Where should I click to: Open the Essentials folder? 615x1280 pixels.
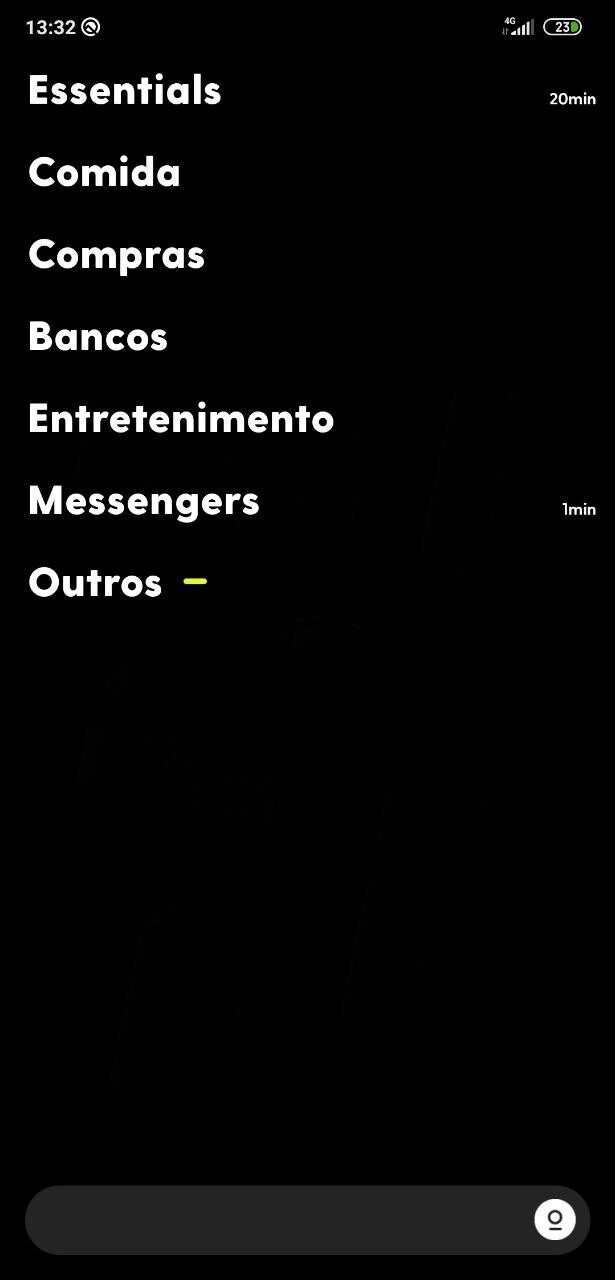tap(124, 90)
